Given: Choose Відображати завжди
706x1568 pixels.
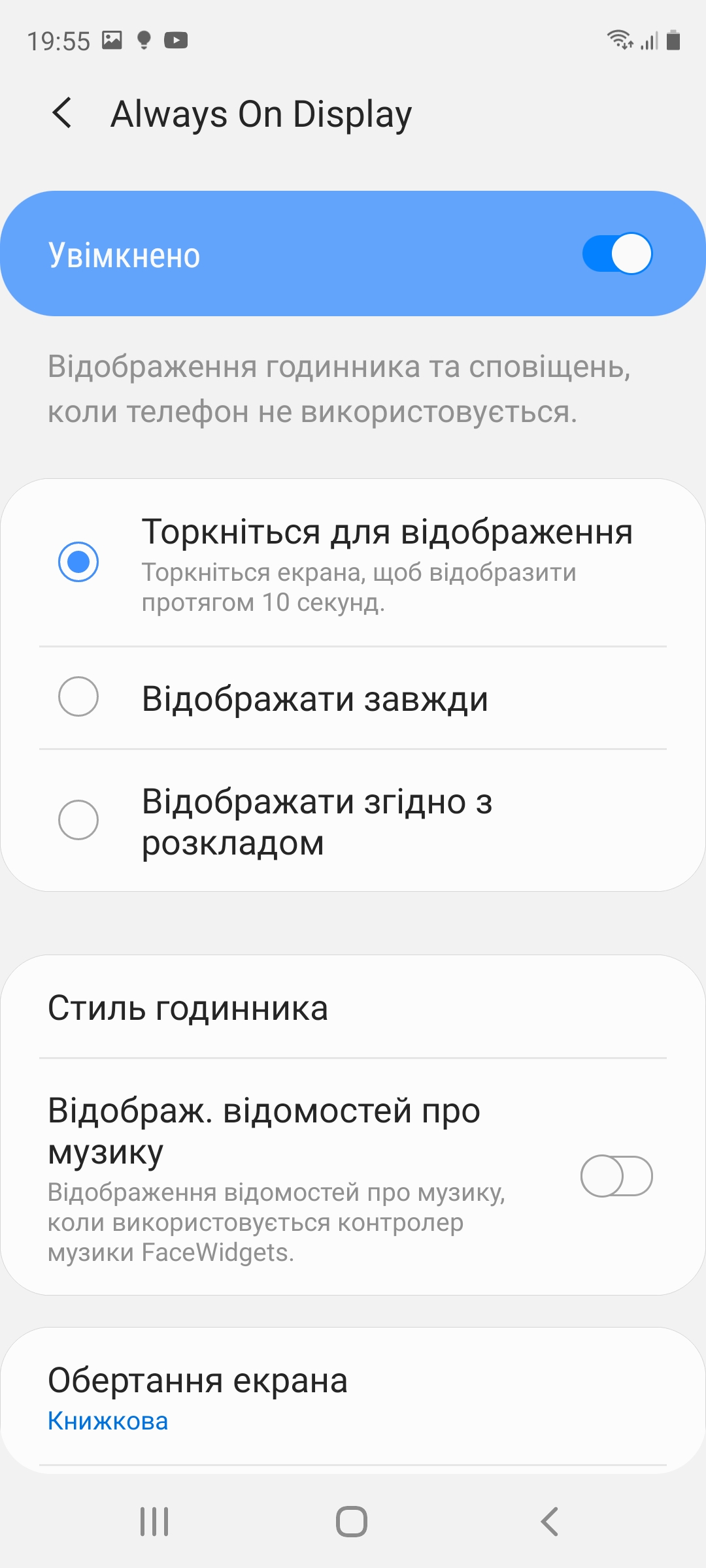Looking at the screenshot, I should 78,697.
